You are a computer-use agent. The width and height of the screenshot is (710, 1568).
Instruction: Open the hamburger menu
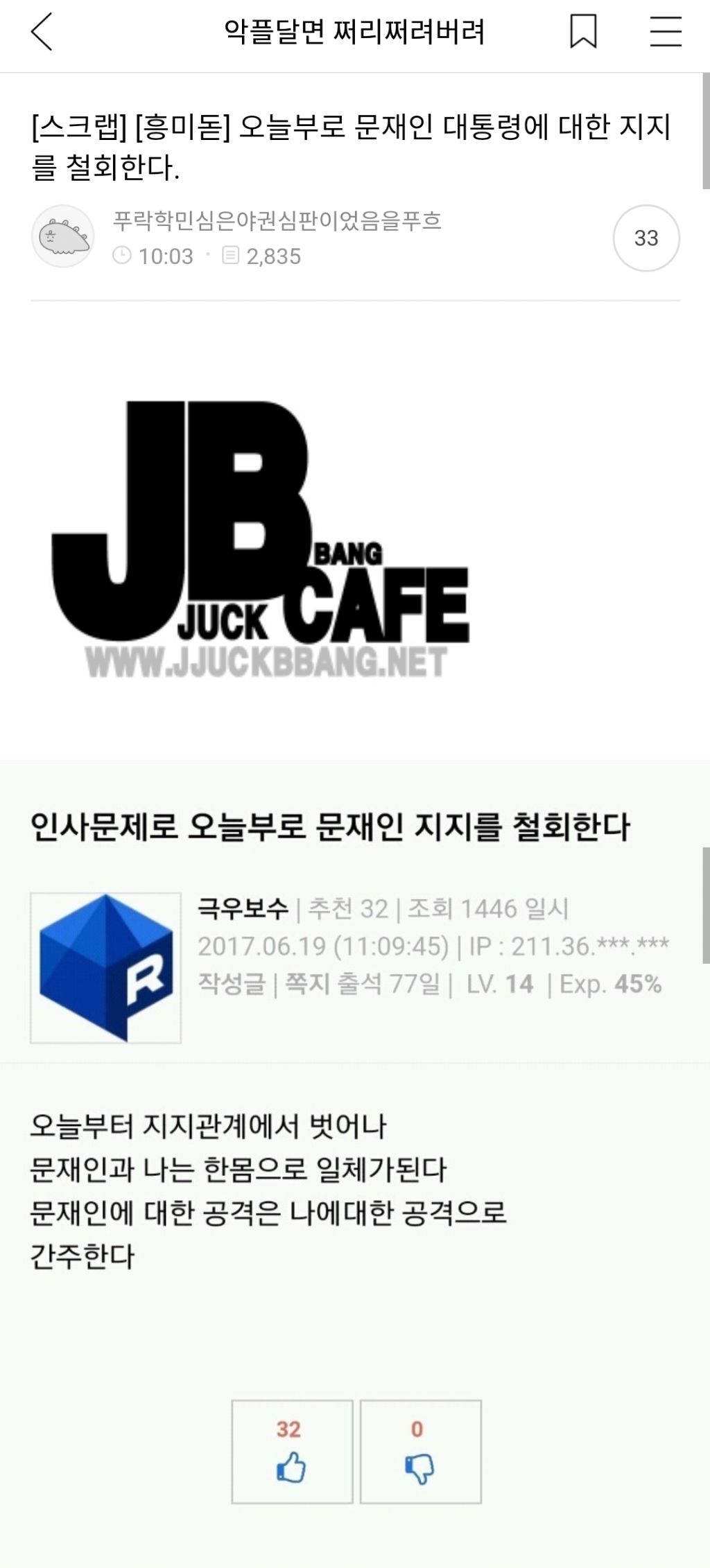[666, 32]
